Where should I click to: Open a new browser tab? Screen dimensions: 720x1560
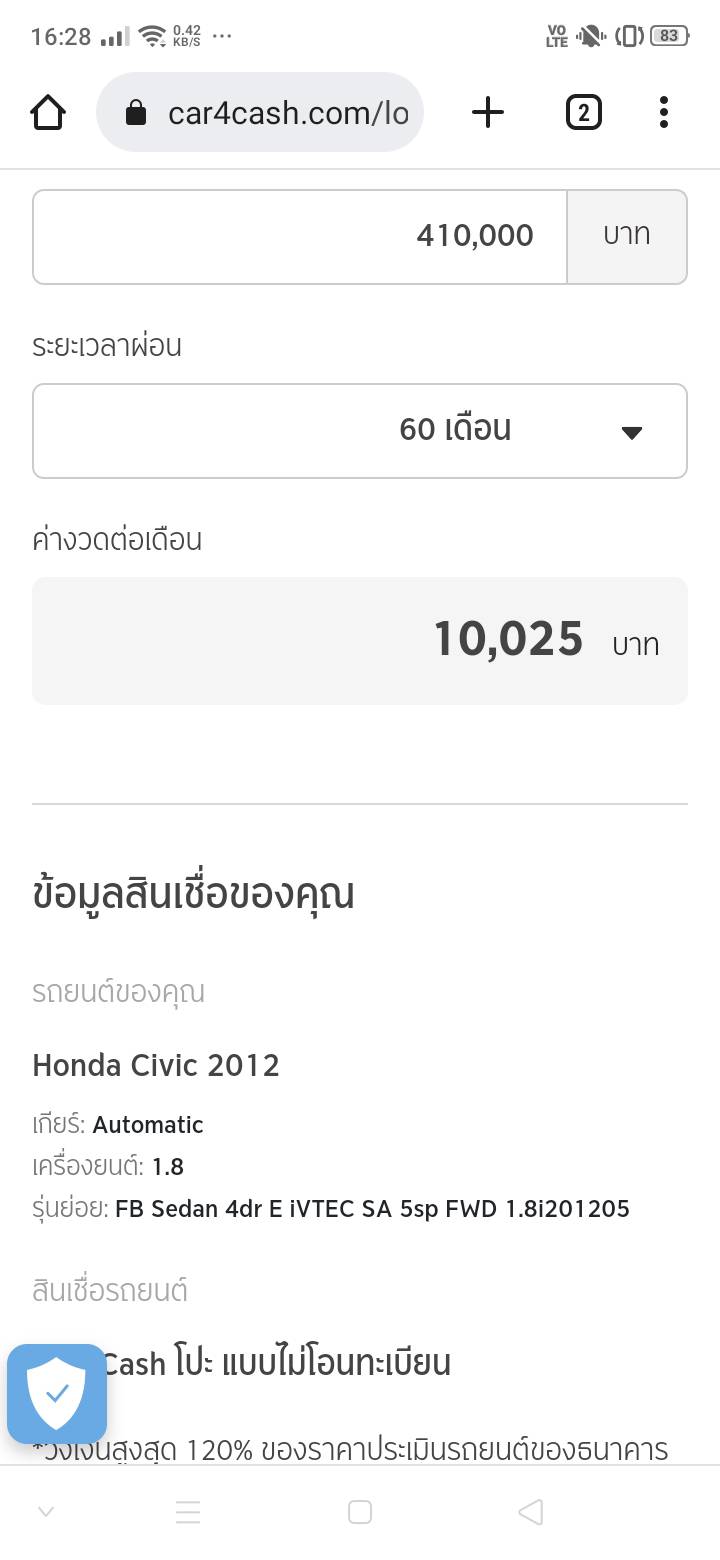pos(487,113)
